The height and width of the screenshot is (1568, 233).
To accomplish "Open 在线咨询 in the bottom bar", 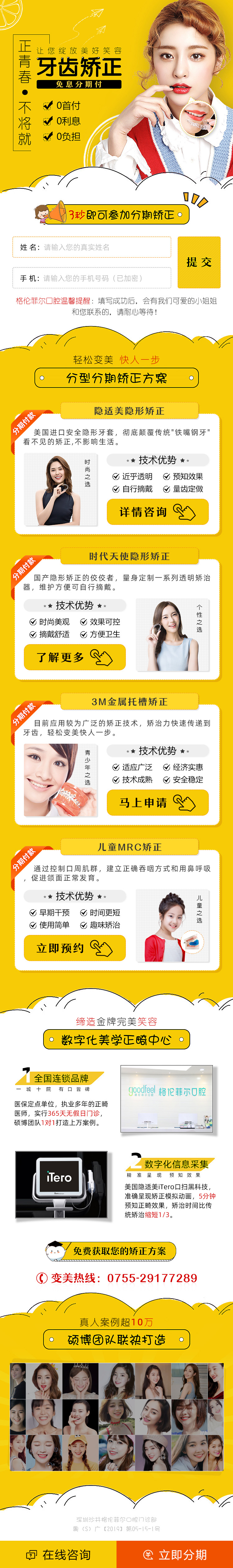I will (x=58, y=1554).
